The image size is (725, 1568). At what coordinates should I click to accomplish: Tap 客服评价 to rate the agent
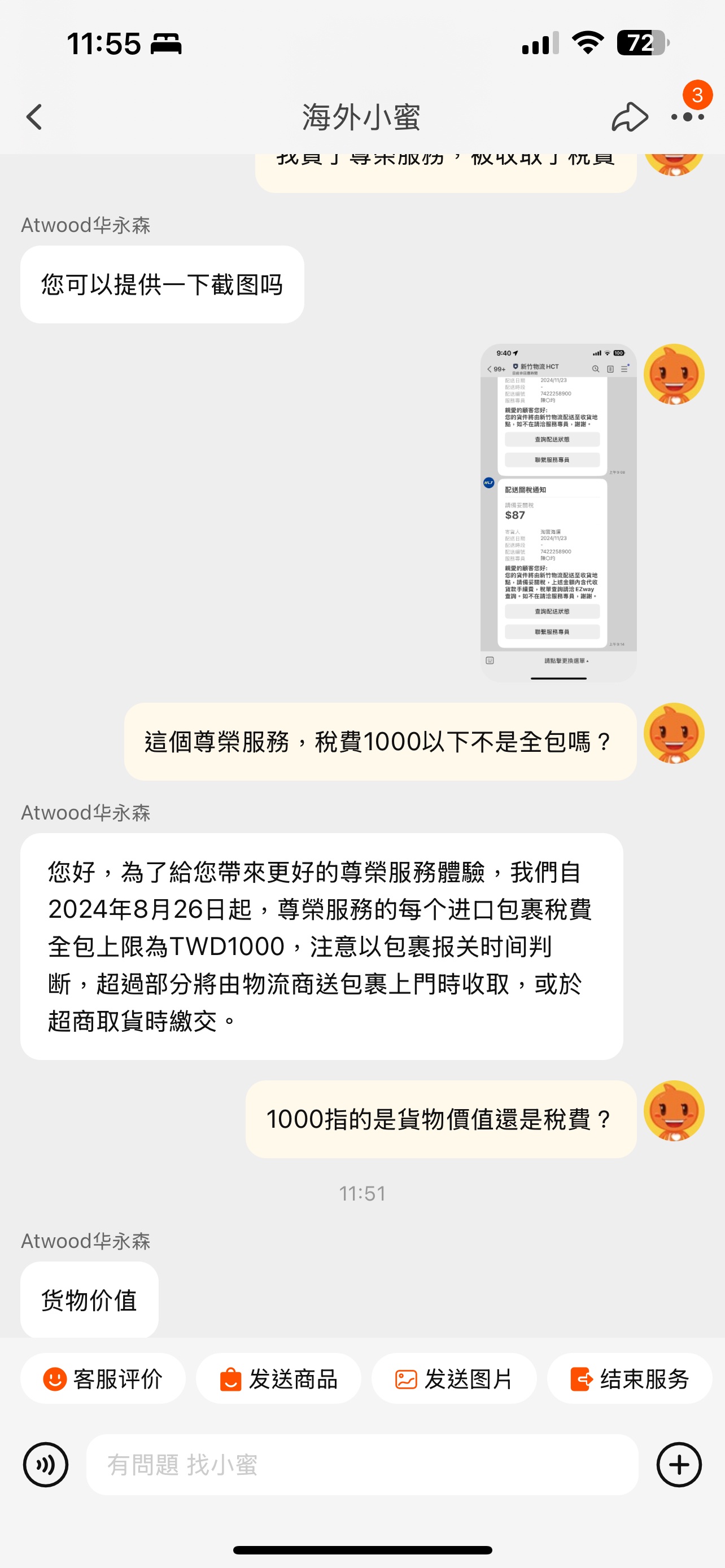103,1379
